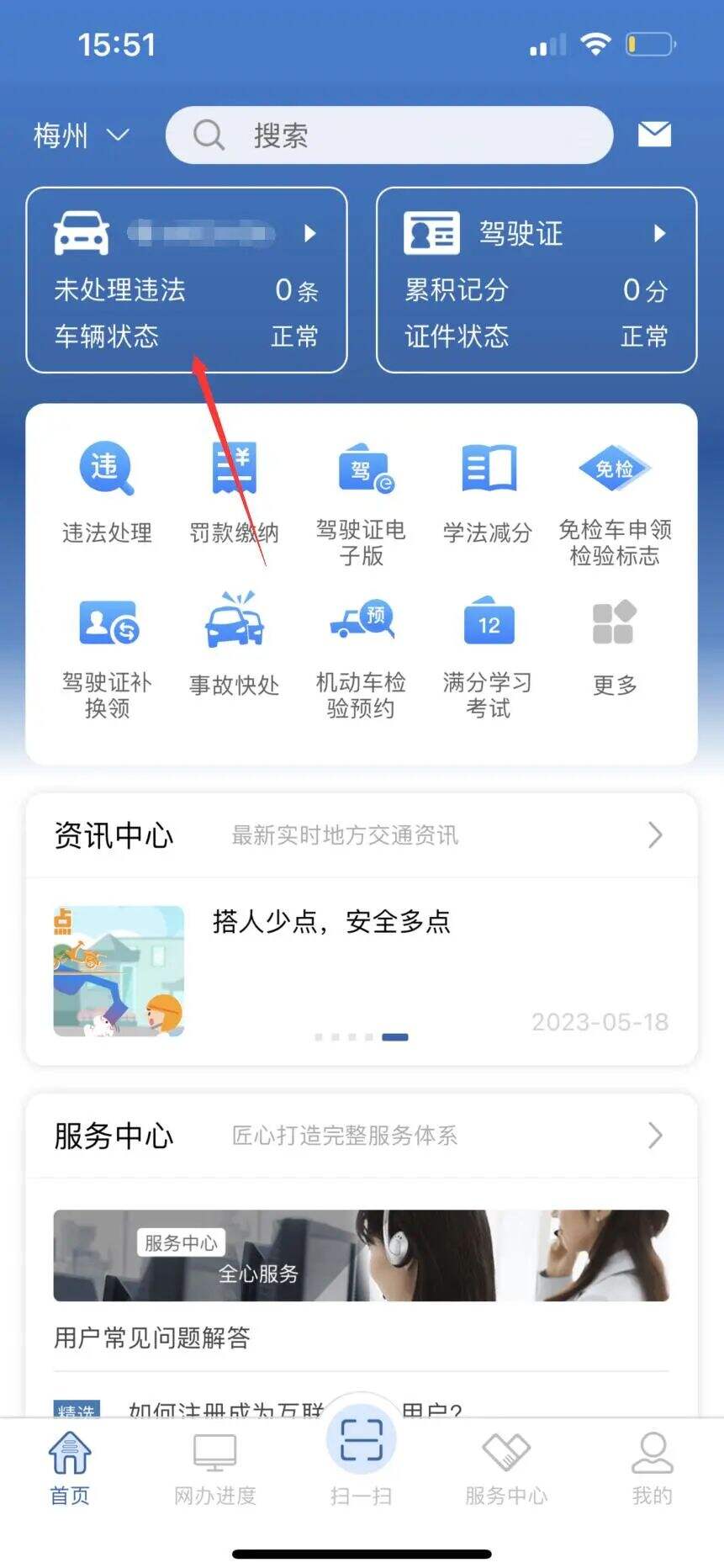Open the message envelope icon top right
This screenshot has width=724, height=1568.
pyautogui.click(x=655, y=133)
